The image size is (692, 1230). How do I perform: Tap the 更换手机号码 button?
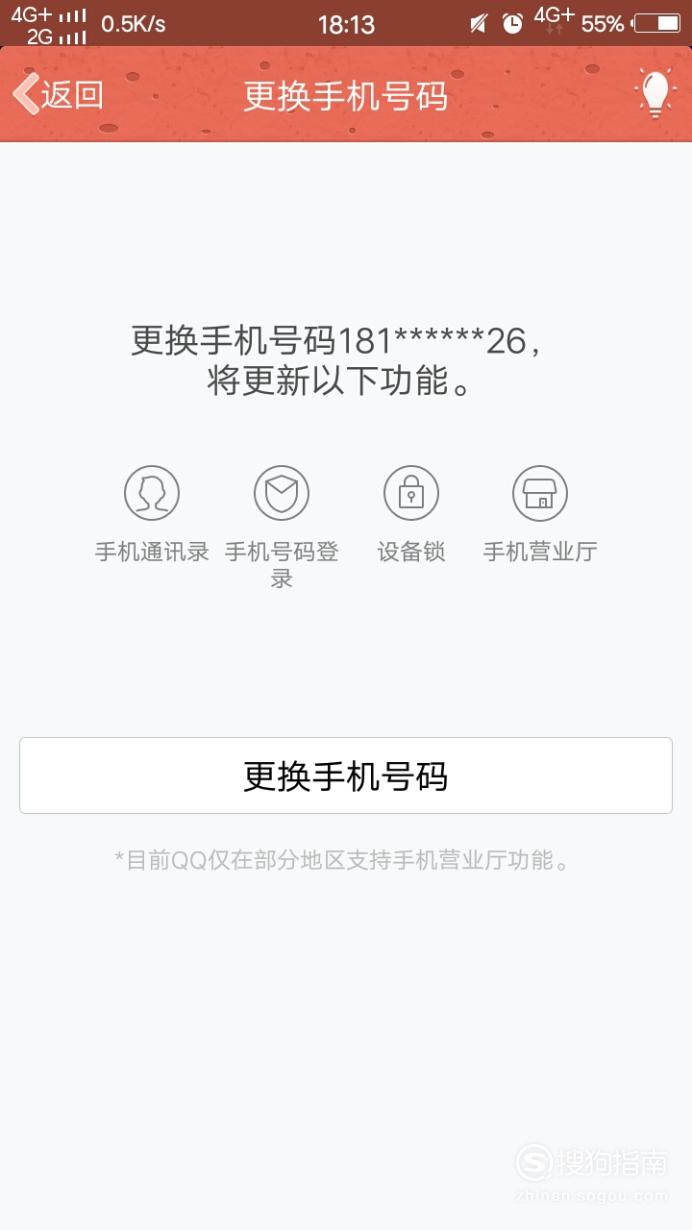tap(346, 776)
